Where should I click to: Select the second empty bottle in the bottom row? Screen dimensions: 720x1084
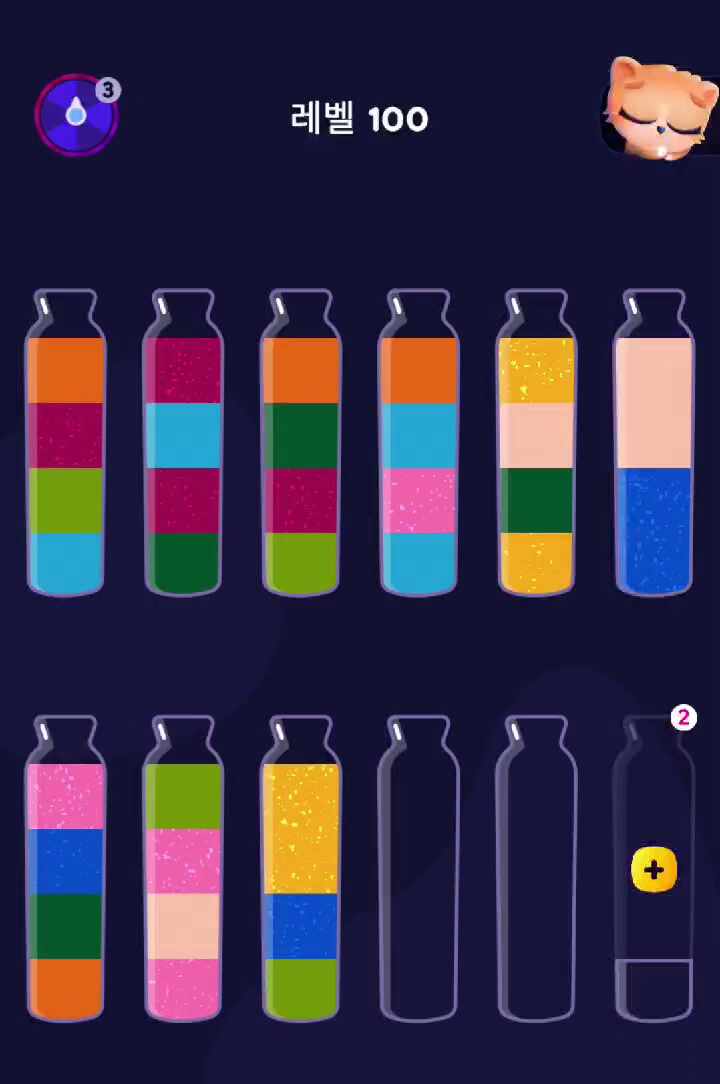[535, 880]
